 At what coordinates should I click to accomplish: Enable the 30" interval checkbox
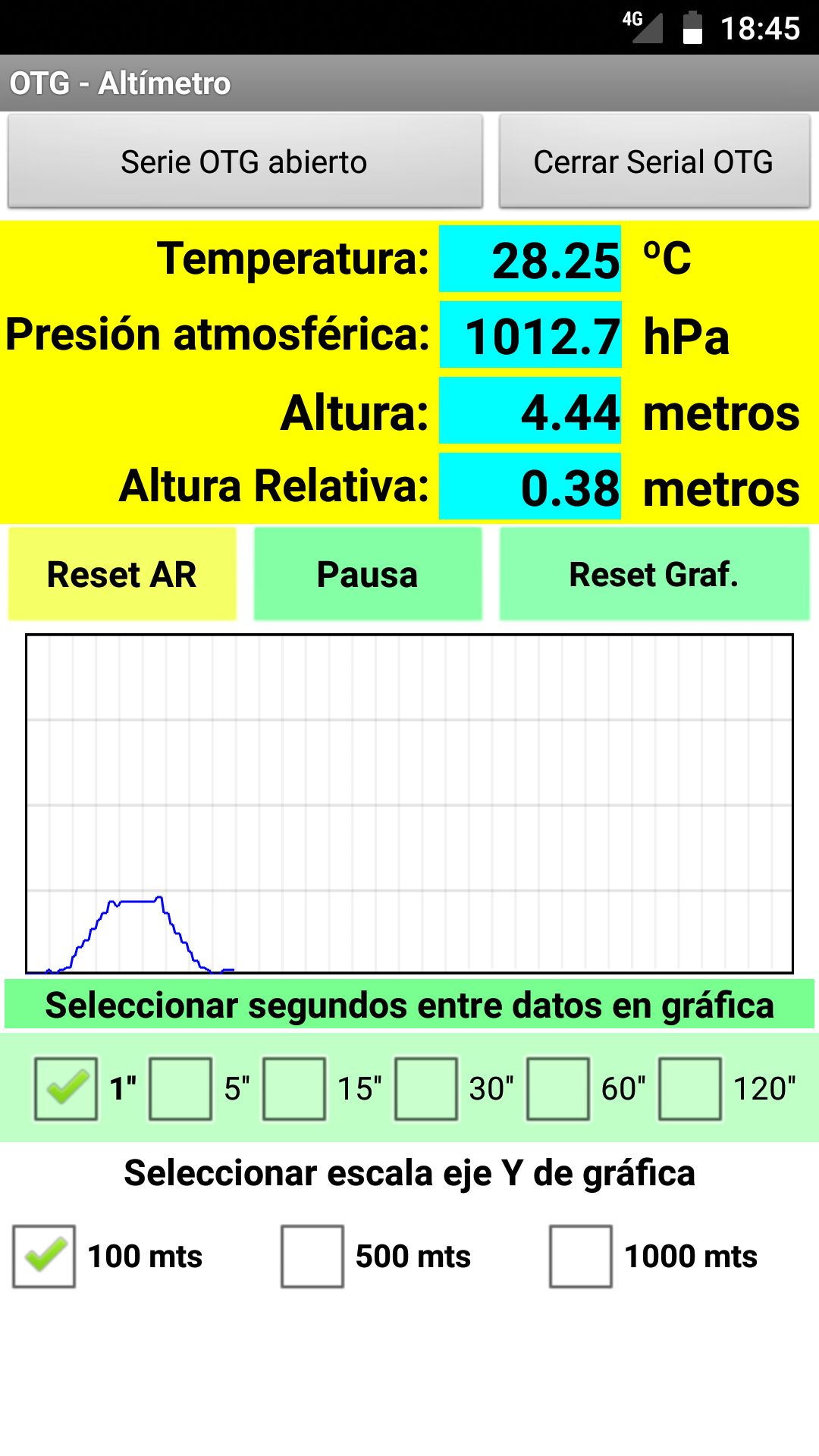point(426,1089)
